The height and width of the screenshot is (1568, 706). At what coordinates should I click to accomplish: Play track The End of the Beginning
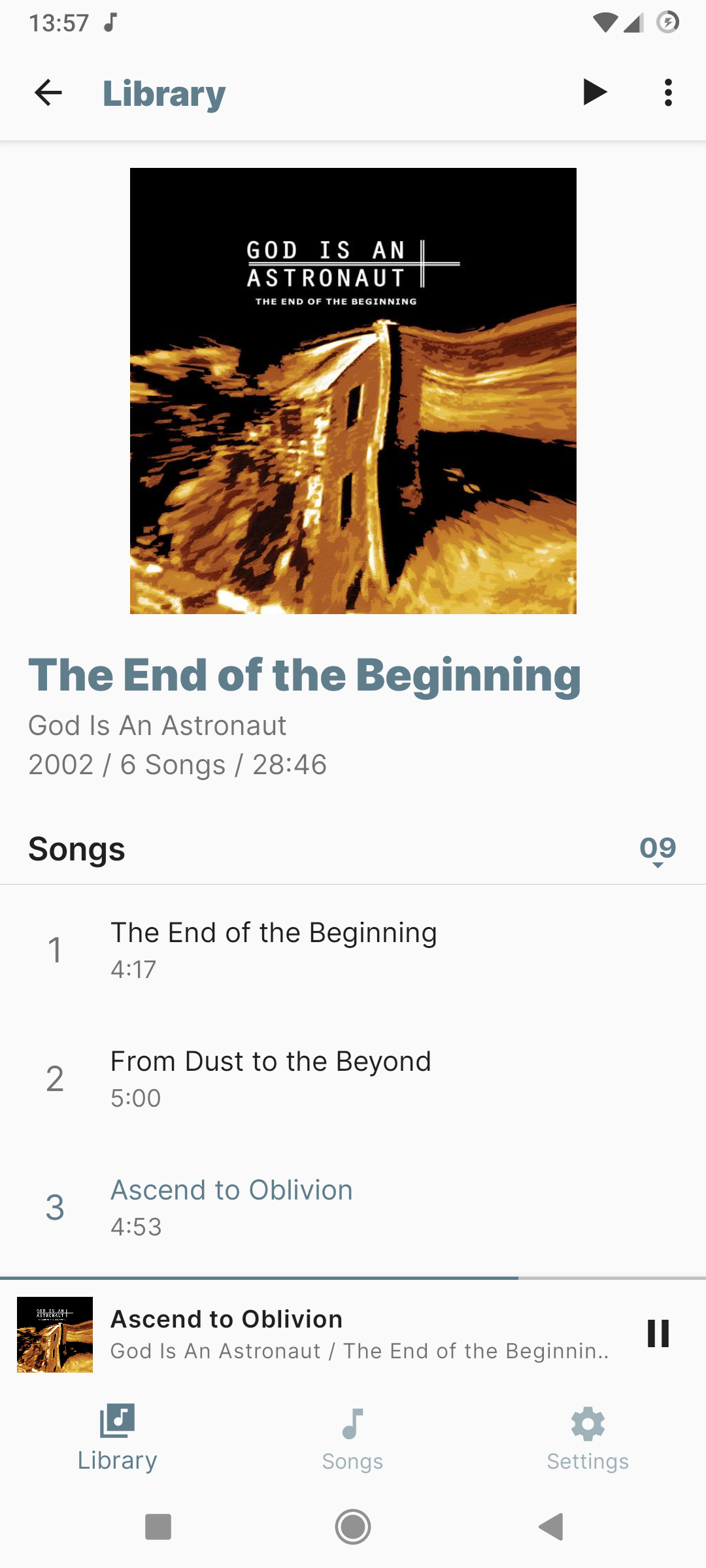(x=353, y=949)
